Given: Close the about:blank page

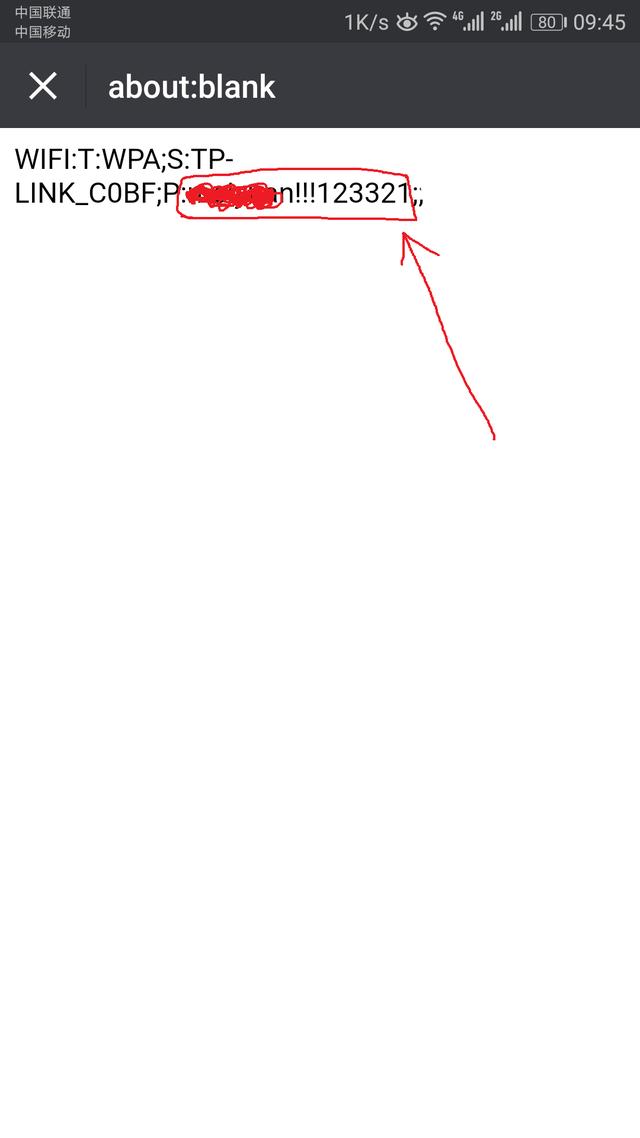Looking at the screenshot, I should pos(43,86).
